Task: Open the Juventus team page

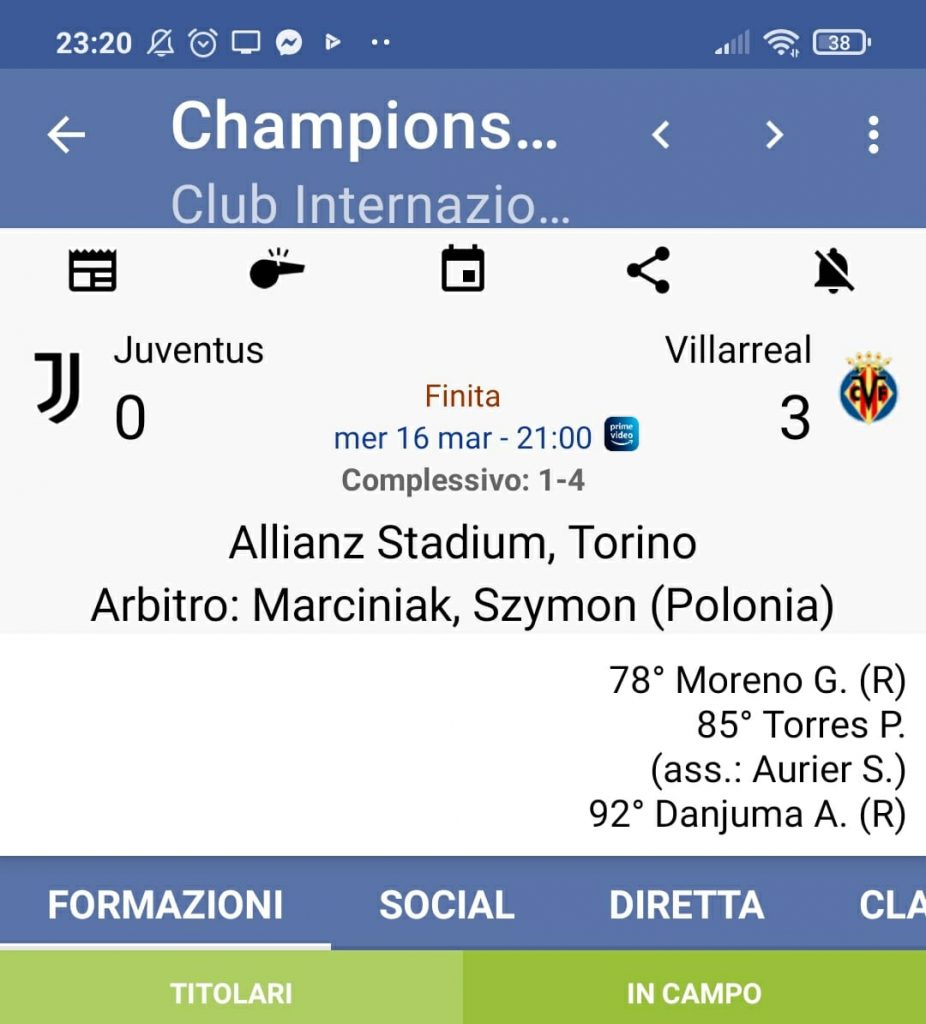Action: tap(58, 387)
